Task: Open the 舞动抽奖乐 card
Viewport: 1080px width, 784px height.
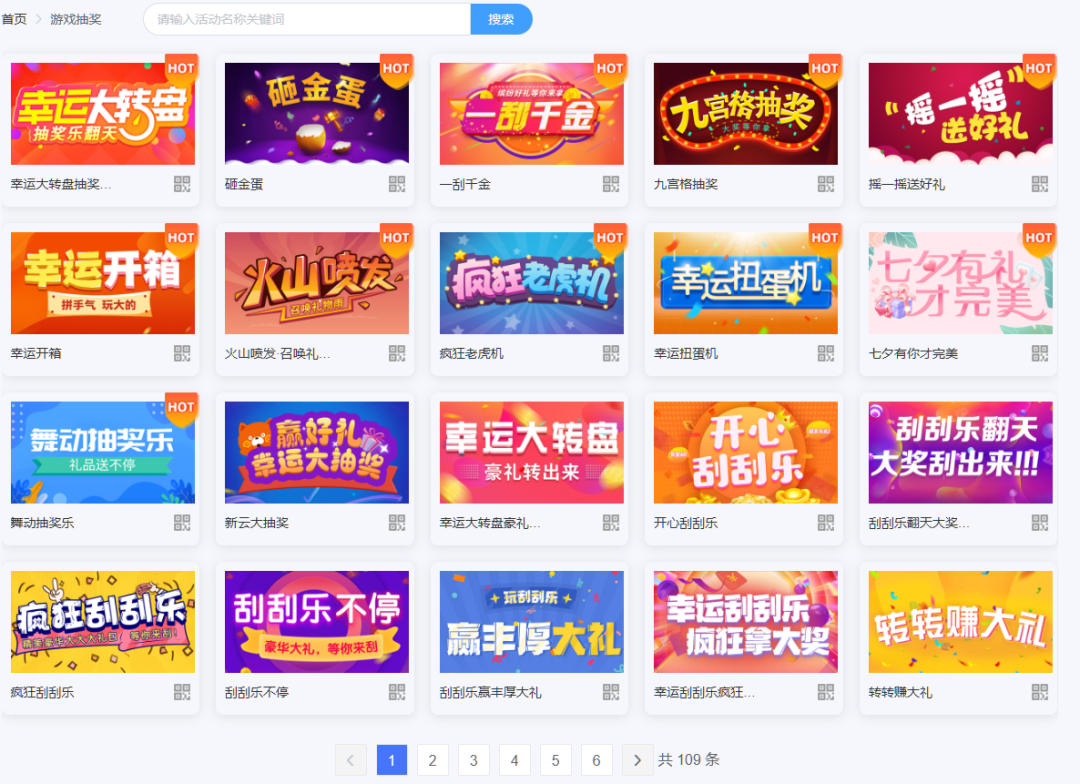Action: tap(102, 452)
